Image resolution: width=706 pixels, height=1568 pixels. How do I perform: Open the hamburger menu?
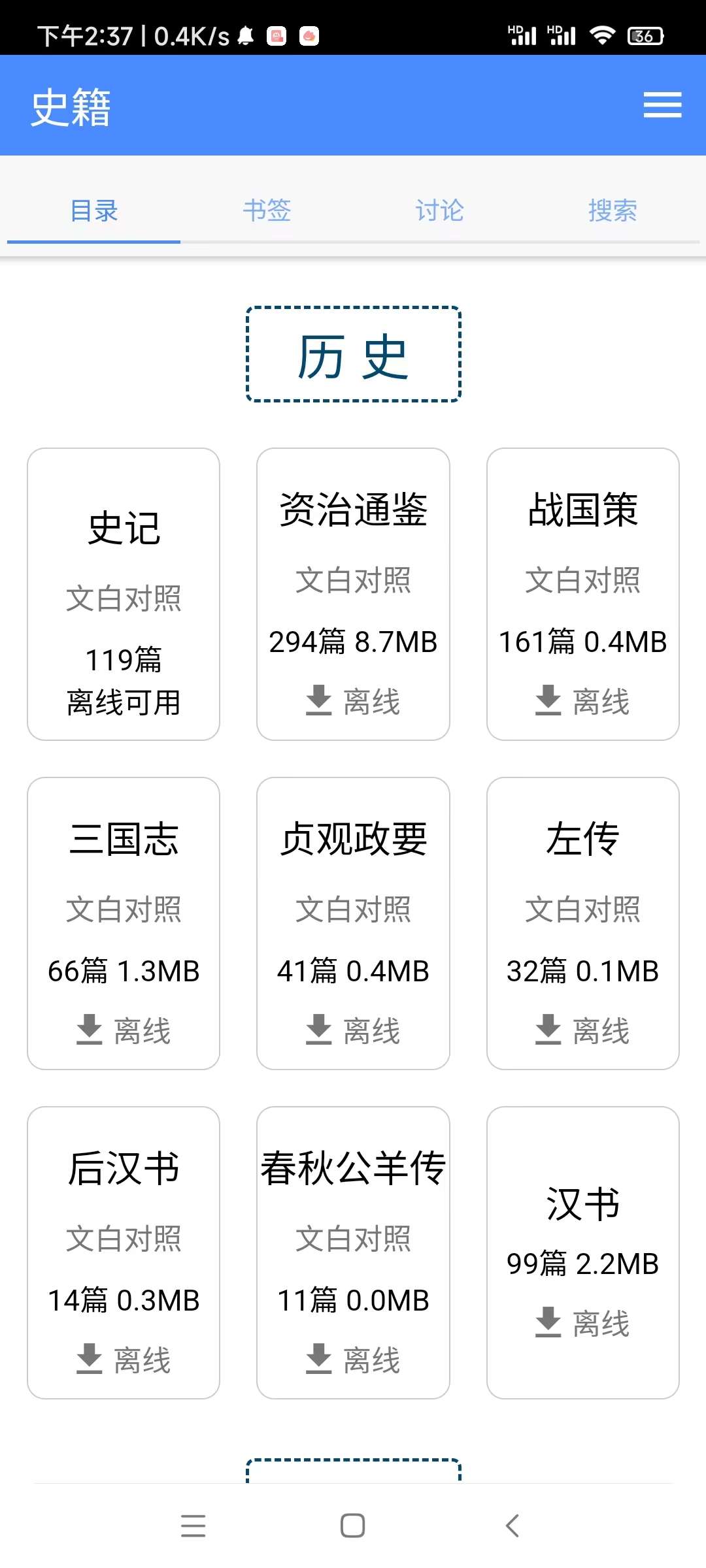click(x=662, y=105)
